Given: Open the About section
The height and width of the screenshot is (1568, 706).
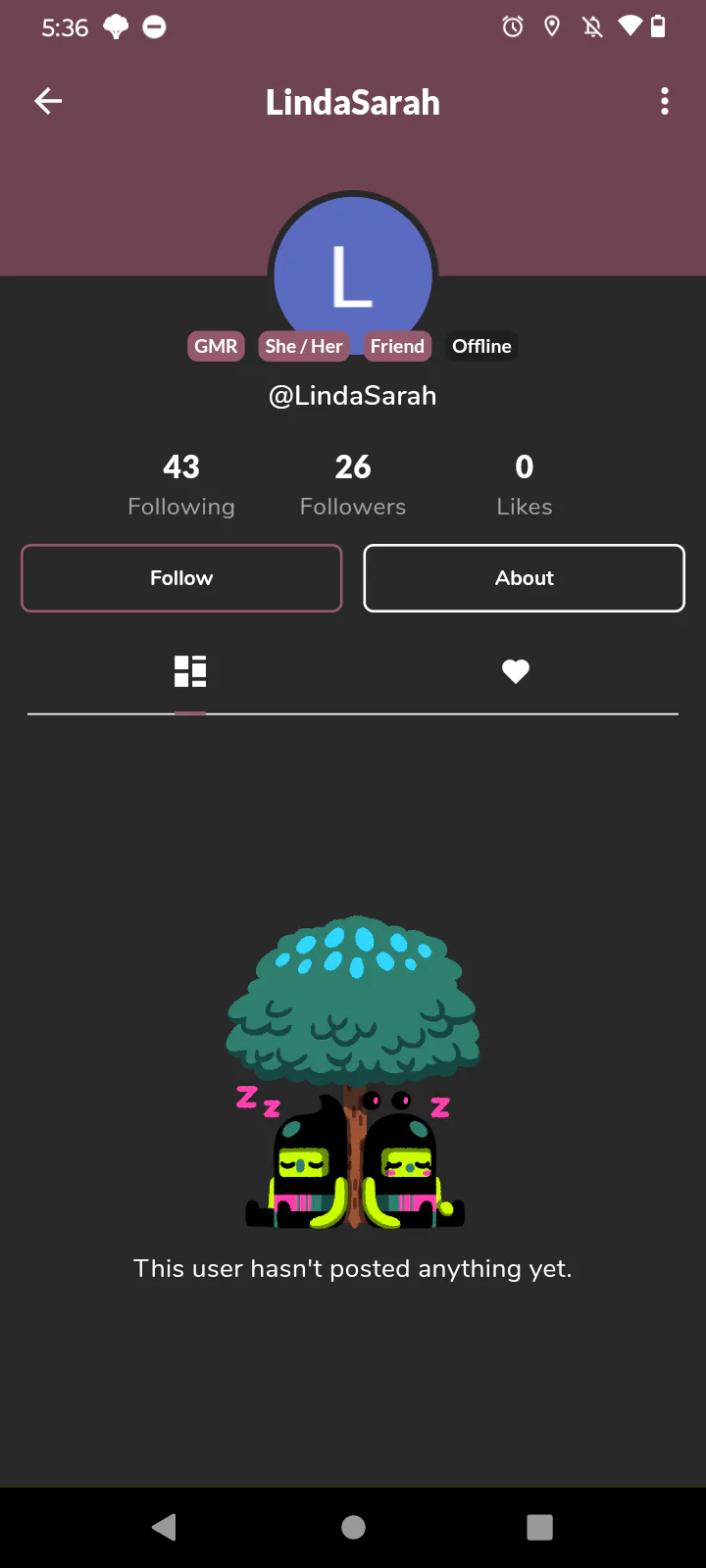Looking at the screenshot, I should pos(524,578).
